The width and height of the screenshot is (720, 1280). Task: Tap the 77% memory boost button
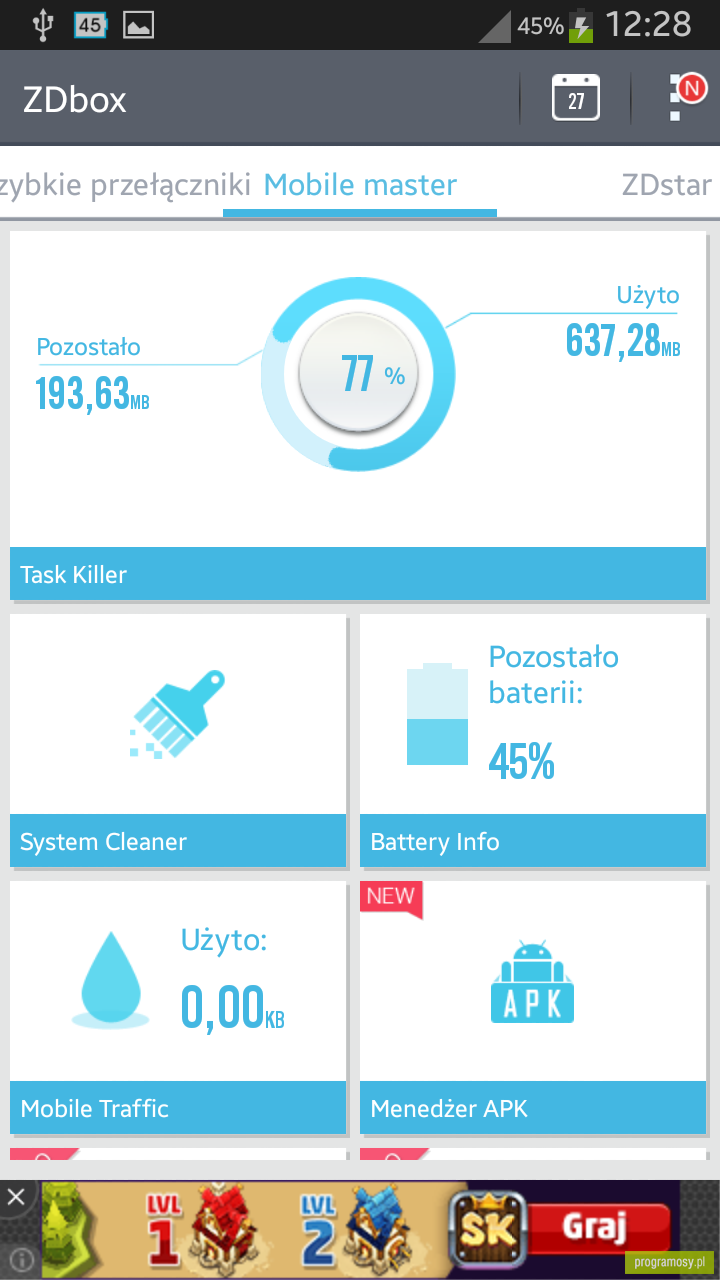click(x=359, y=374)
